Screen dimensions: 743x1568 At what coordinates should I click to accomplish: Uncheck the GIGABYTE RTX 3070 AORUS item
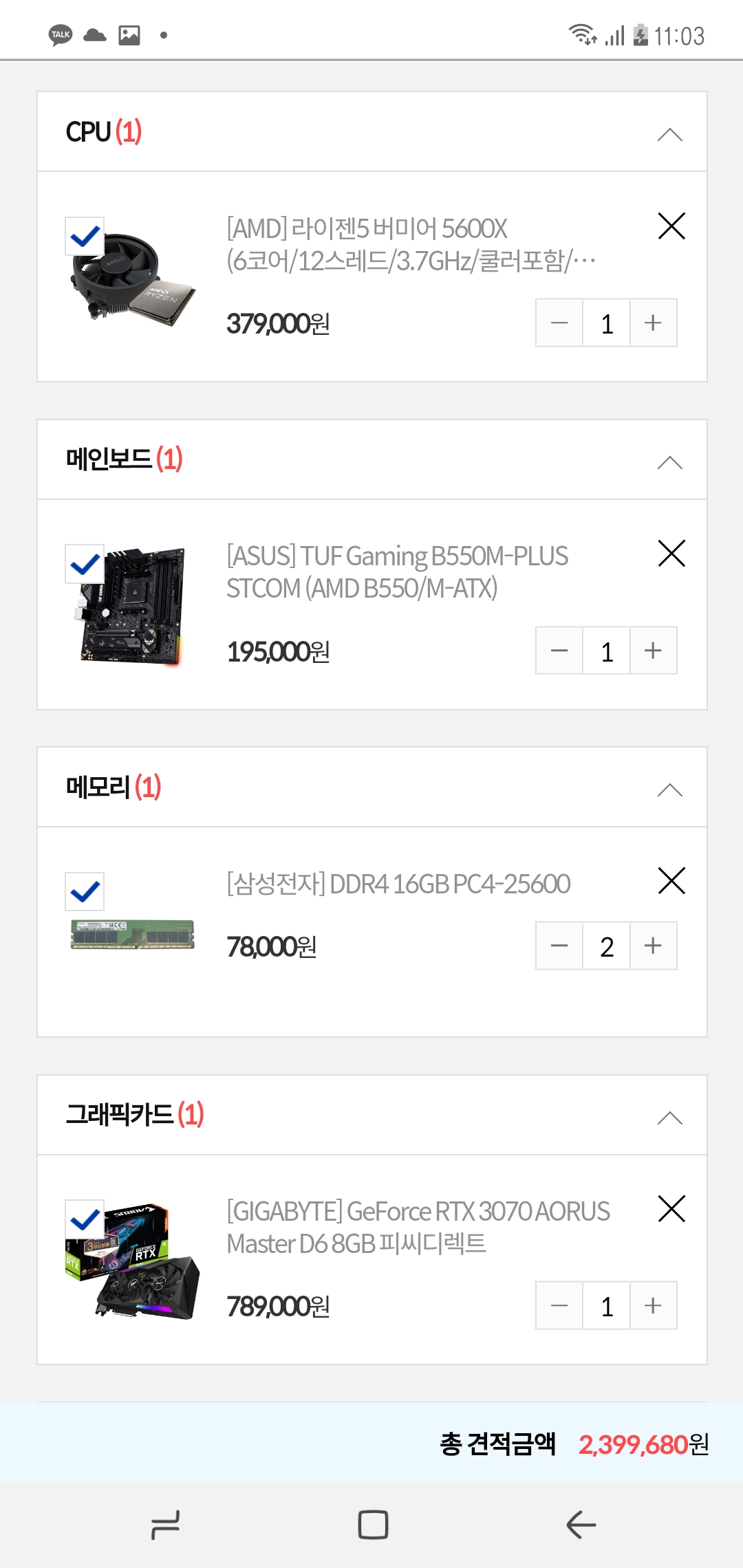85,1219
